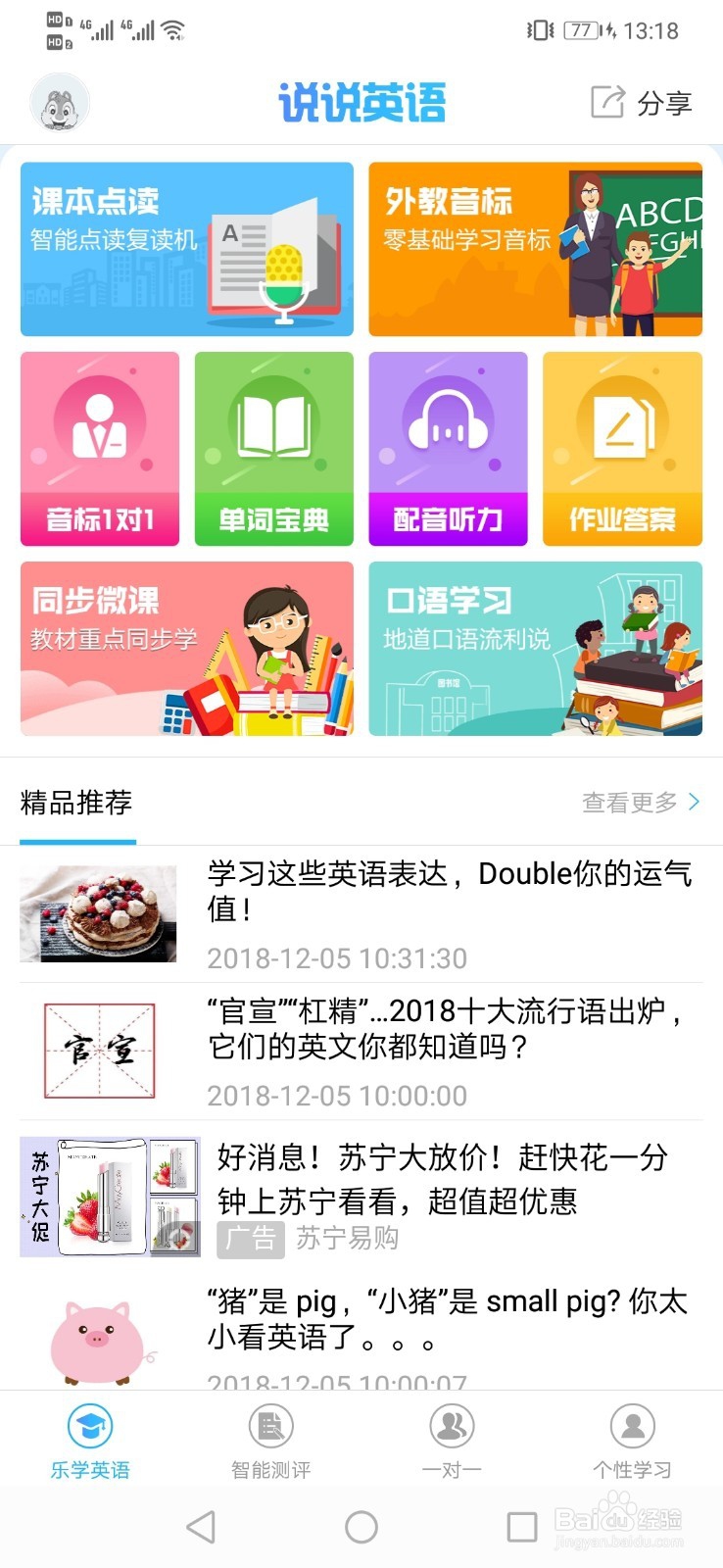Open the profile avatar

59,102
